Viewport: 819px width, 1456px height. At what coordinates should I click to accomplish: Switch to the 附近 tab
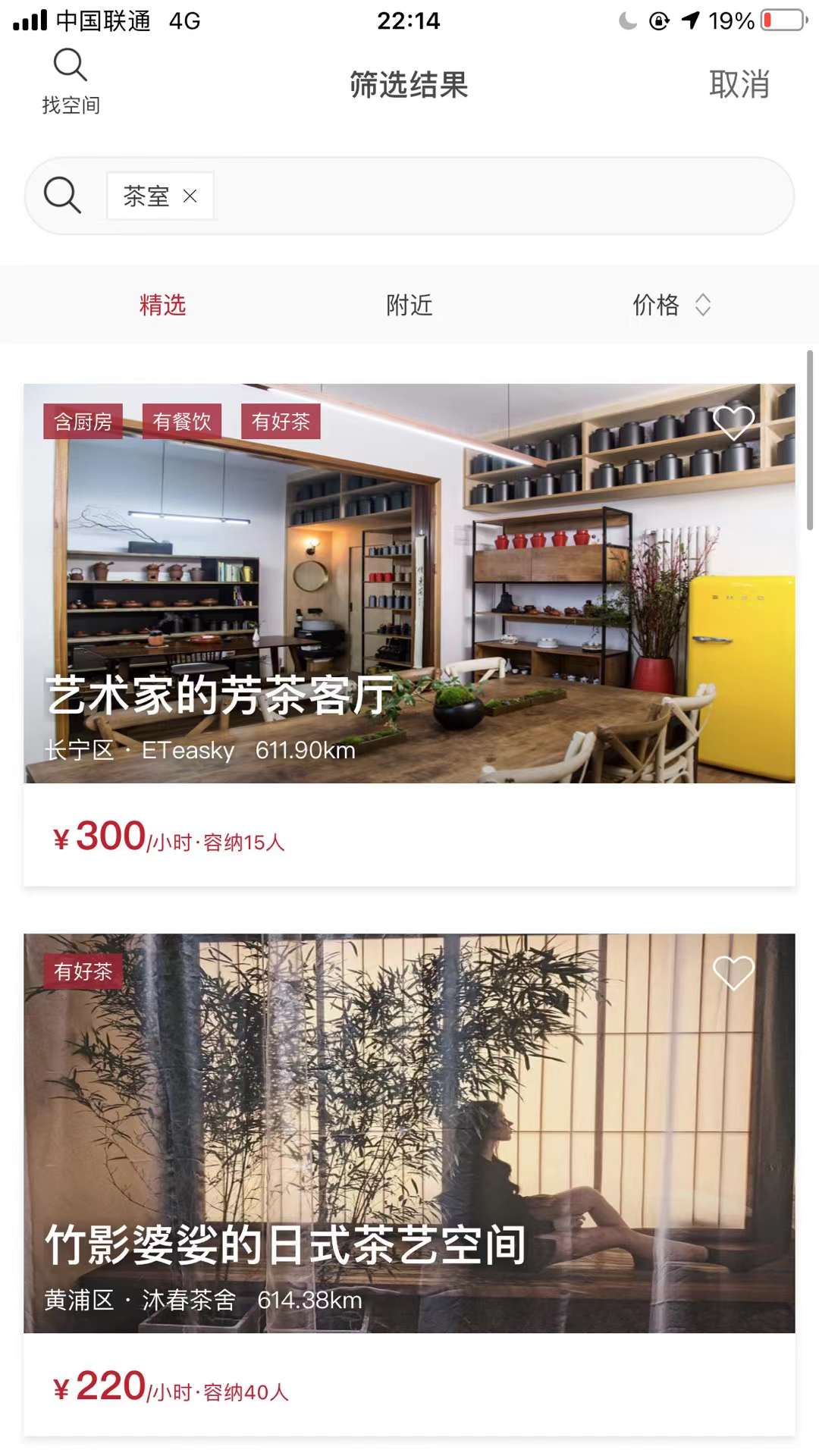409,305
